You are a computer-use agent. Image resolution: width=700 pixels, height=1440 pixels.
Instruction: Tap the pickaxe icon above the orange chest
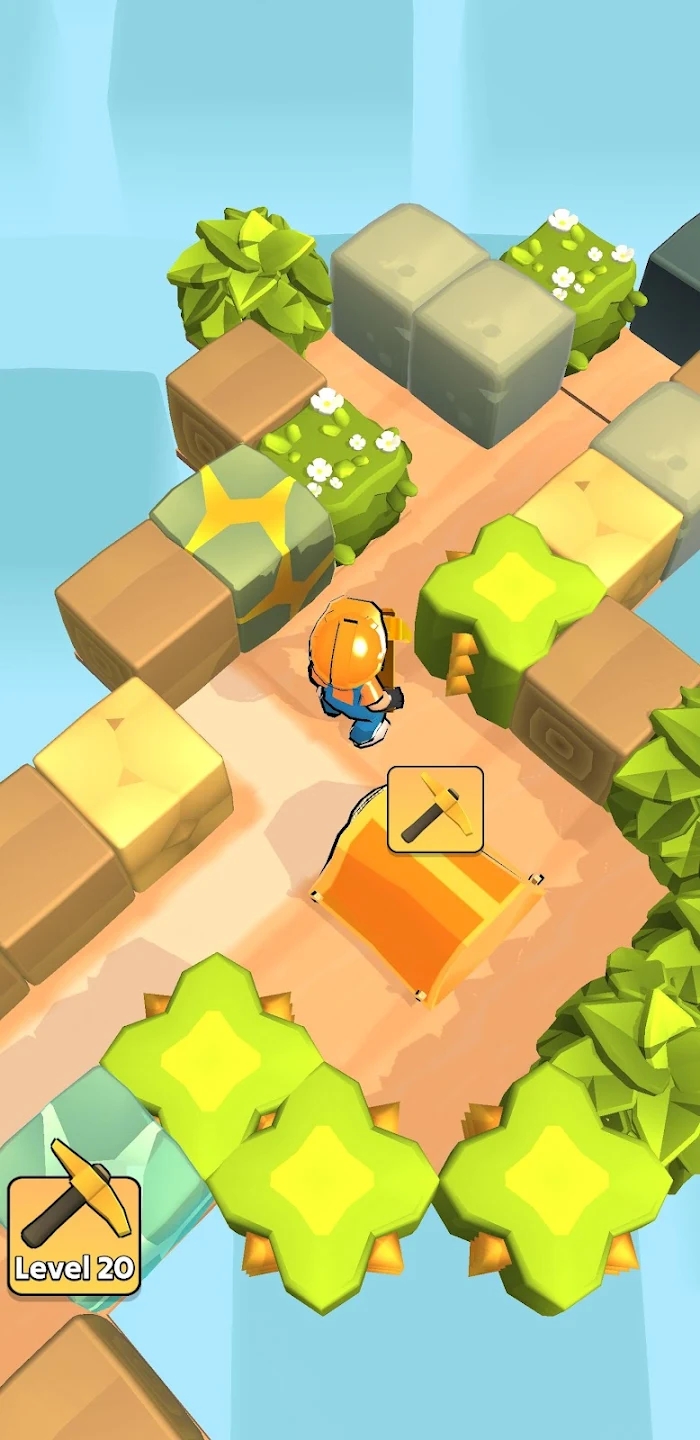(435, 809)
